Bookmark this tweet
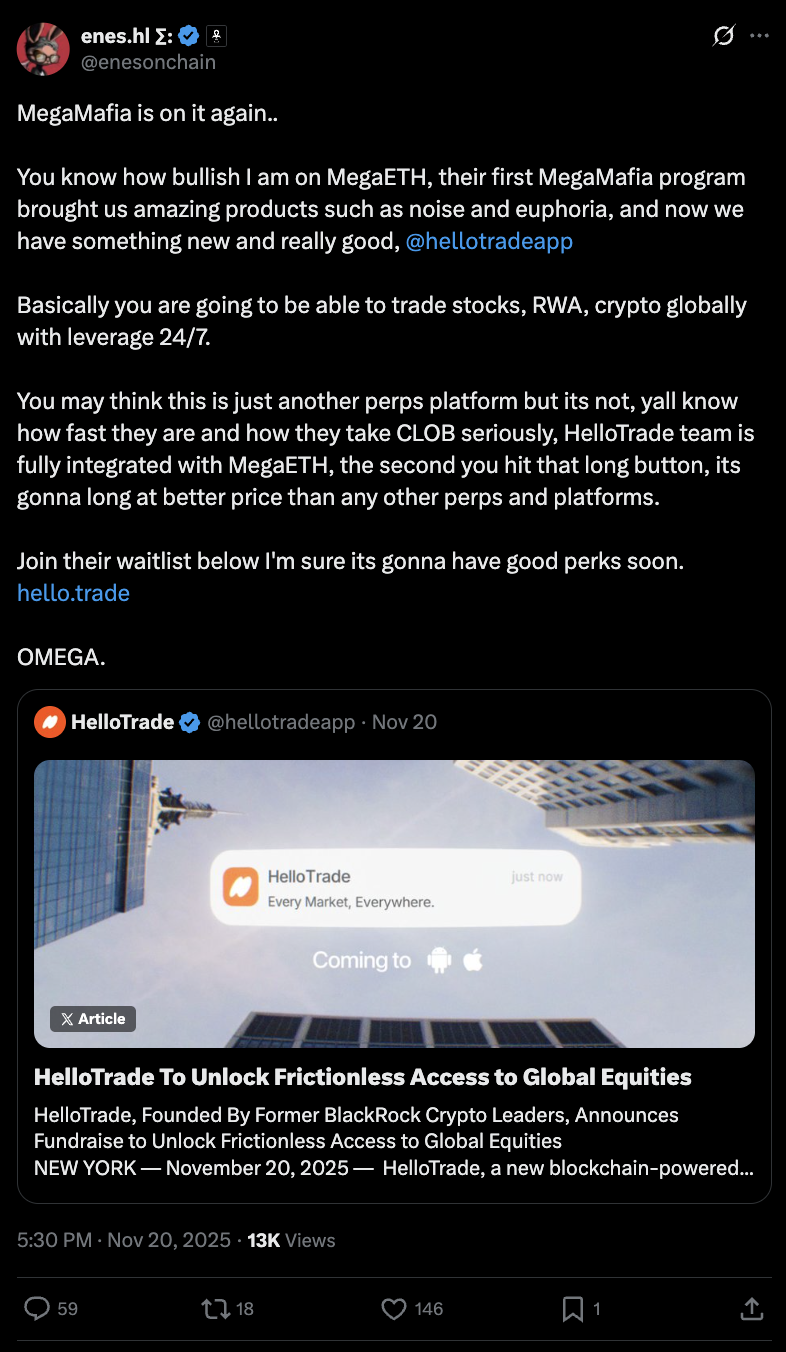Screen dimensions: 786x1352 point(571,1308)
